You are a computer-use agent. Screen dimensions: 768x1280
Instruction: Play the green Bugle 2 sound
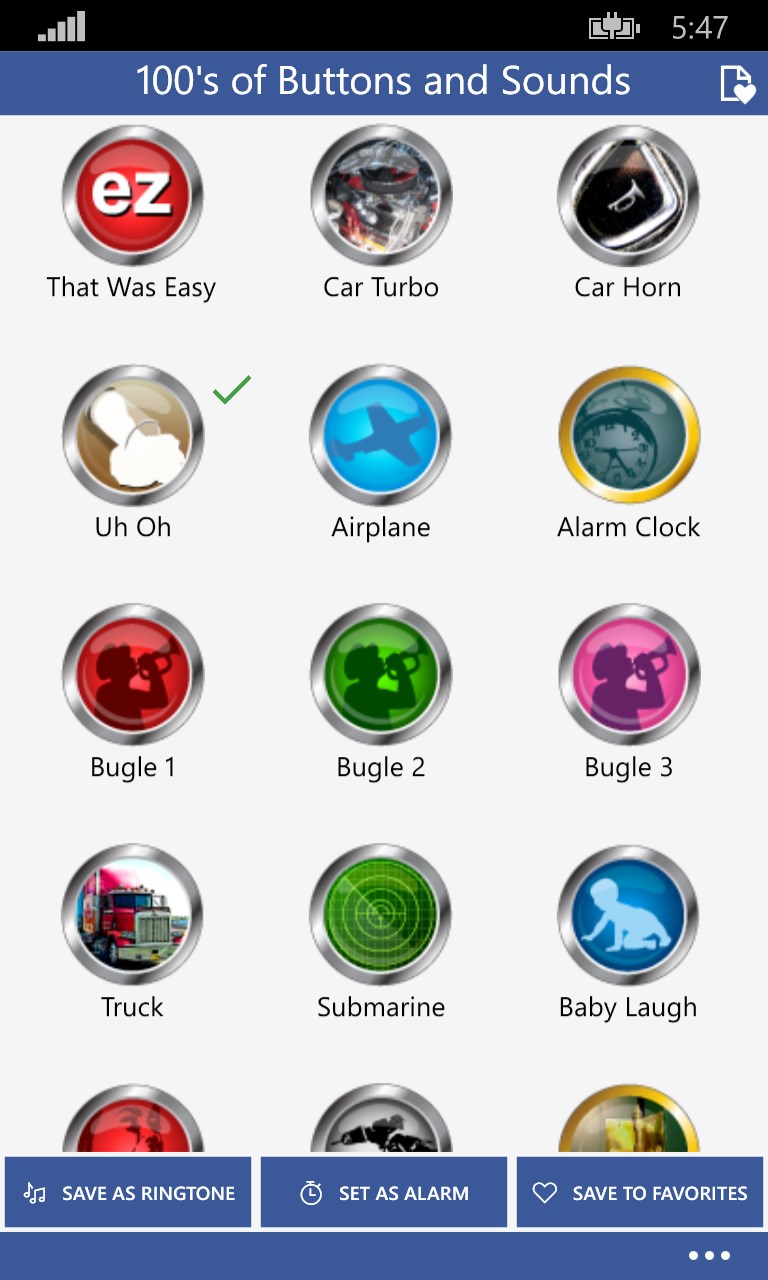pyautogui.click(x=381, y=675)
